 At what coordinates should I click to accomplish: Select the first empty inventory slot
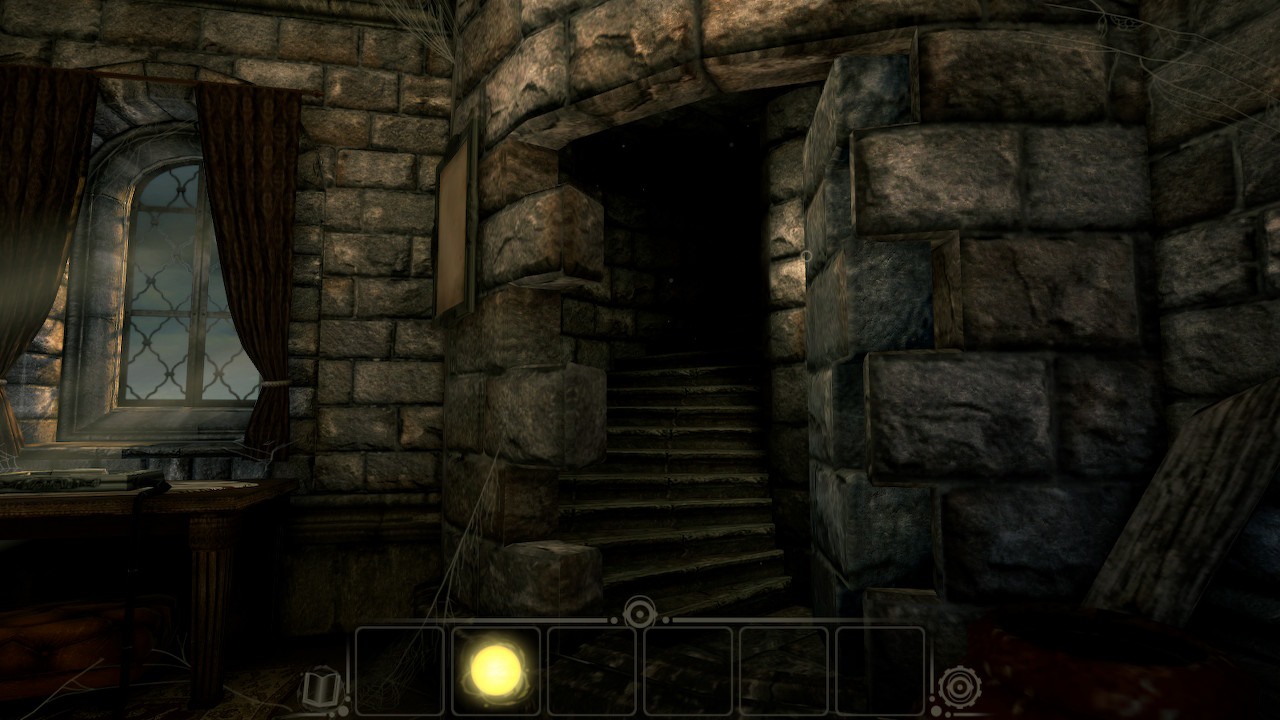pos(400,670)
